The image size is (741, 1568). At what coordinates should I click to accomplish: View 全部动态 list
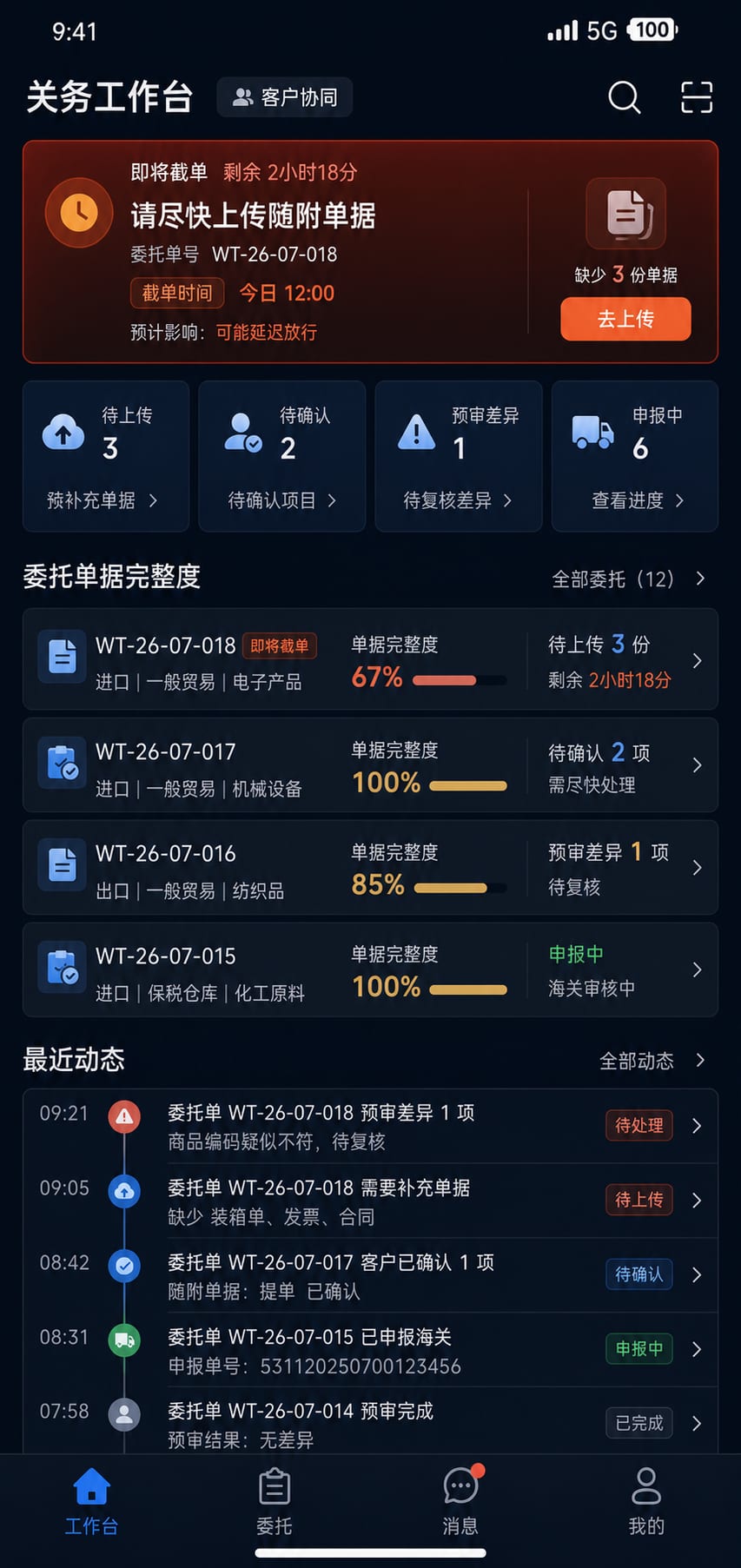tap(652, 1061)
